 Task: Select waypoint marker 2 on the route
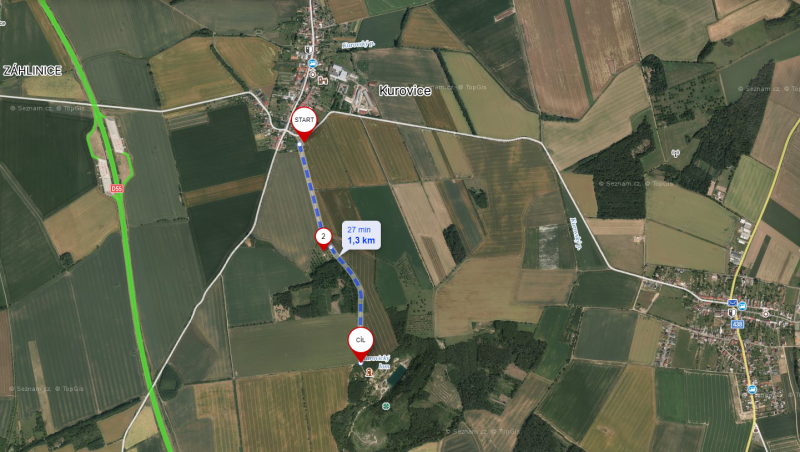pos(323,237)
